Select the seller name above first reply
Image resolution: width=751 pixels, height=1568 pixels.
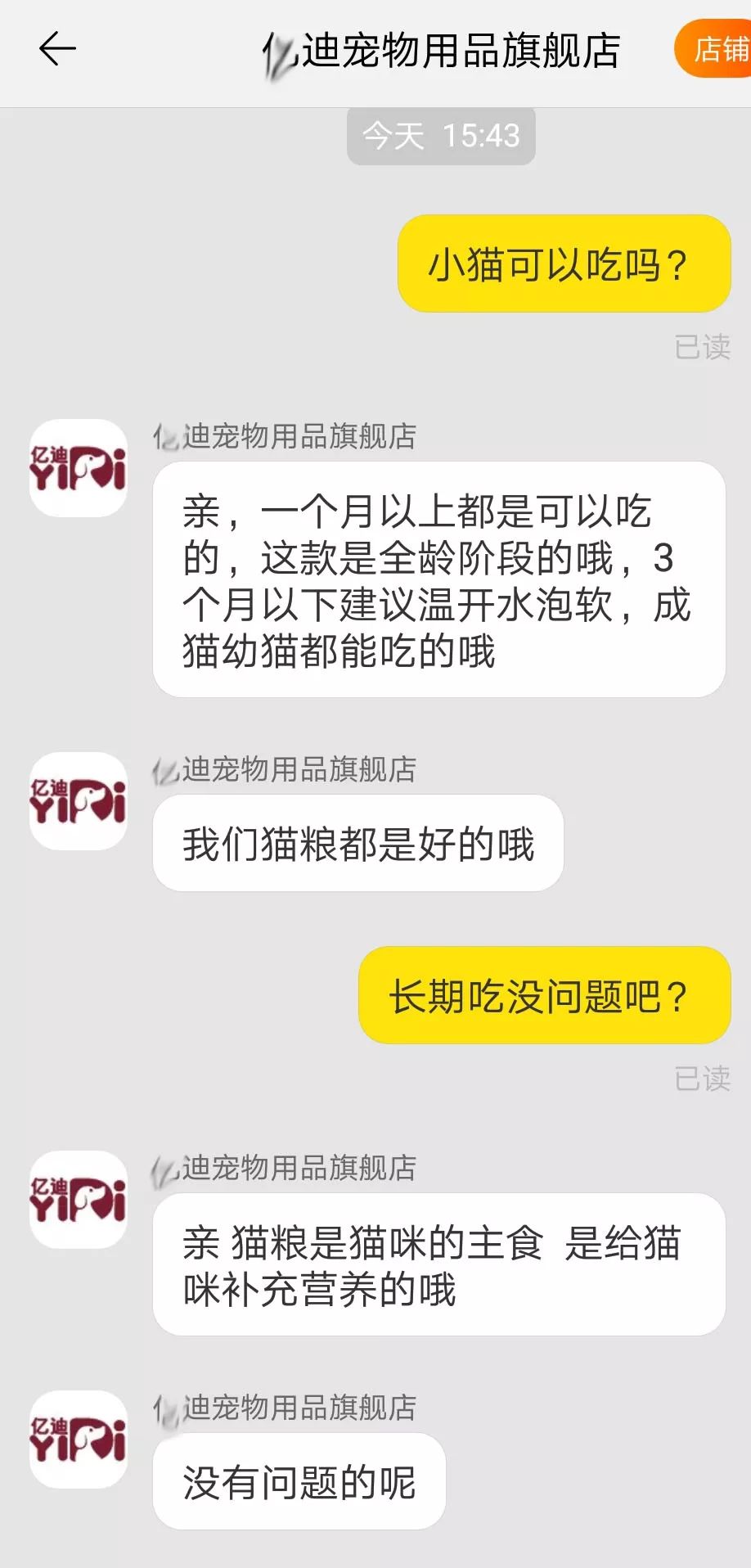tap(284, 438)
